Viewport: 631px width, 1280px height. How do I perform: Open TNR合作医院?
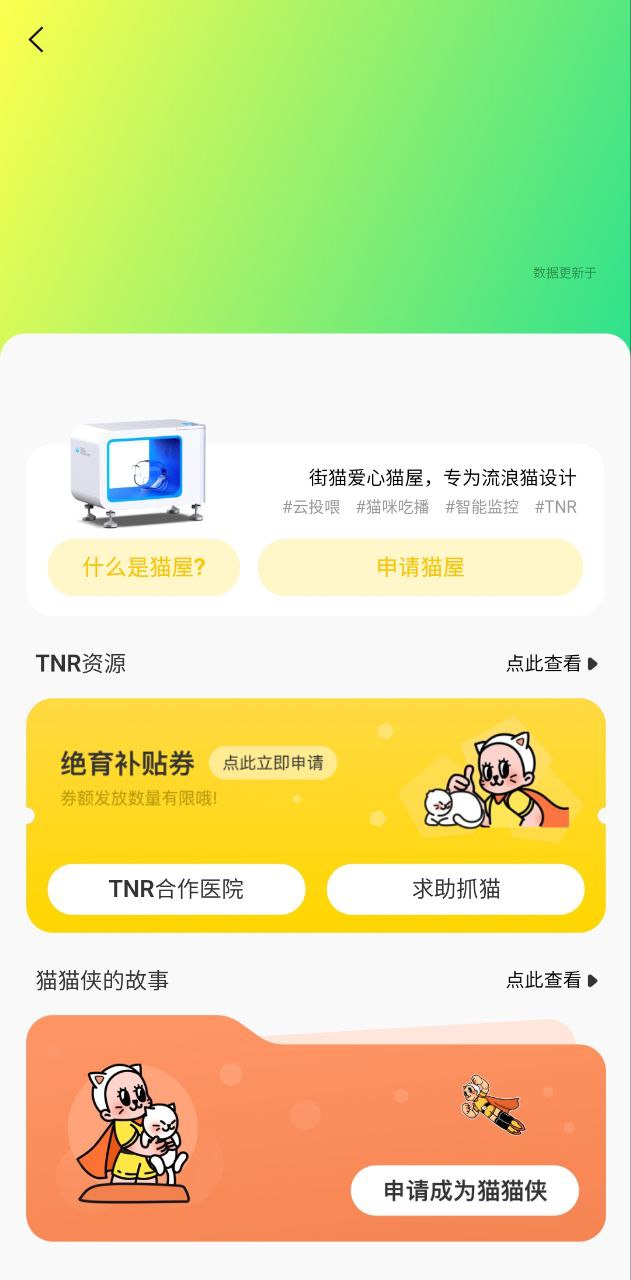[x=176, y=889]
